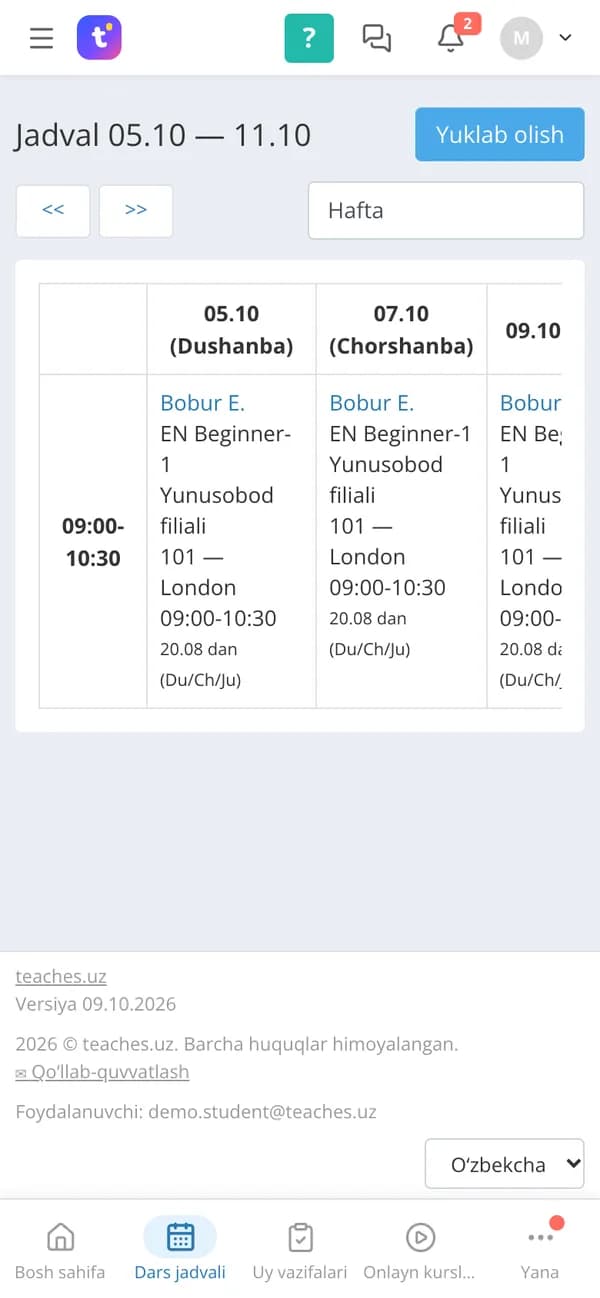This screenshot has width=600, height=1298.
Task: Open the chat messages icon
Action: pos(377,38)
